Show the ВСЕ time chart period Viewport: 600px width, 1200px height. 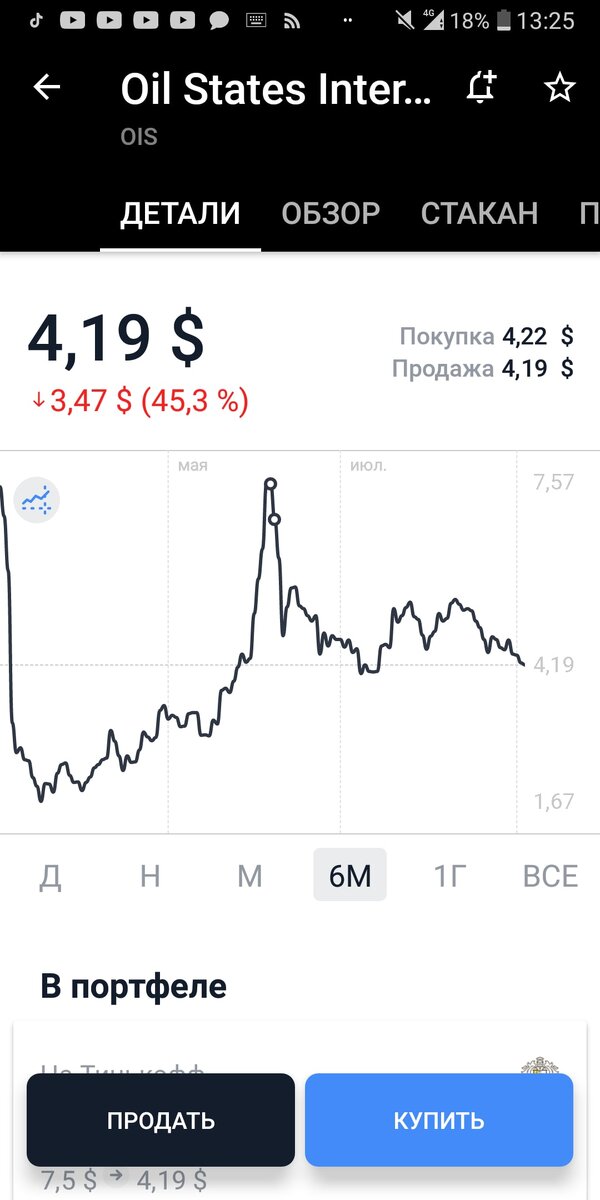click(550, 876)
